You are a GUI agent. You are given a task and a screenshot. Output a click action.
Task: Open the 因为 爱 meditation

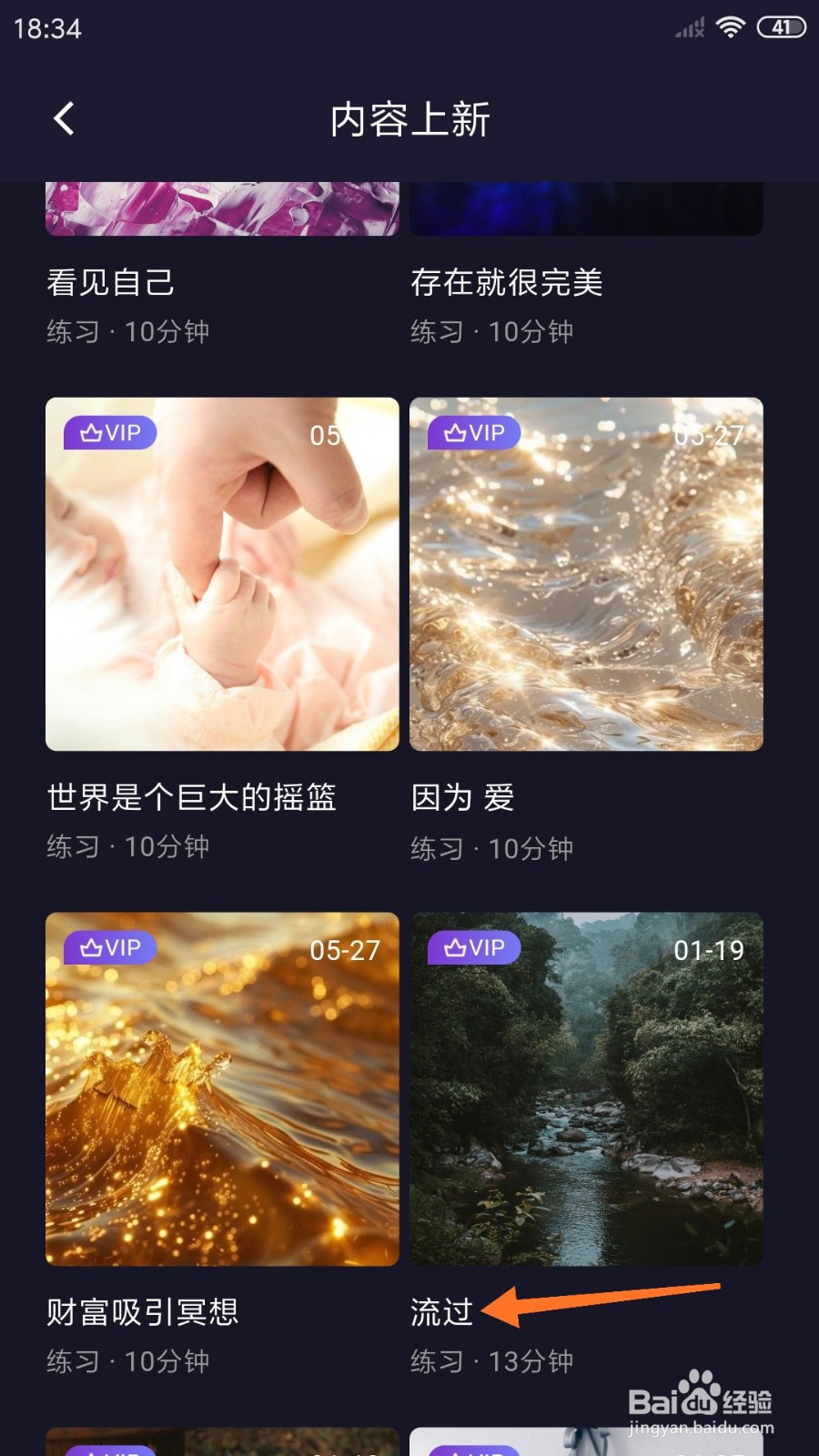pyautogui.click(x=586, y=630)
